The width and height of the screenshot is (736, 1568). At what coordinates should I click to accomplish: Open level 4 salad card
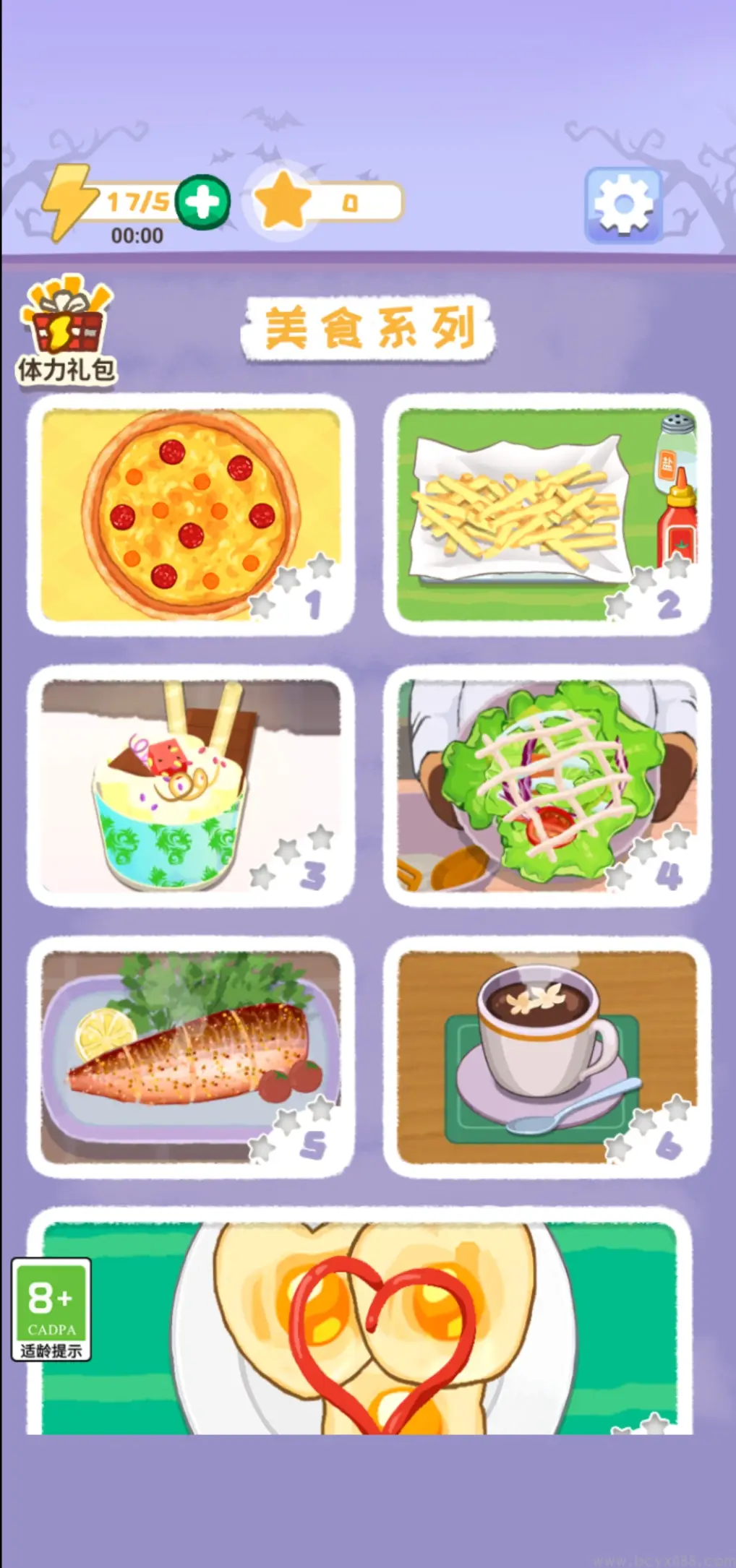click(547, 785)
